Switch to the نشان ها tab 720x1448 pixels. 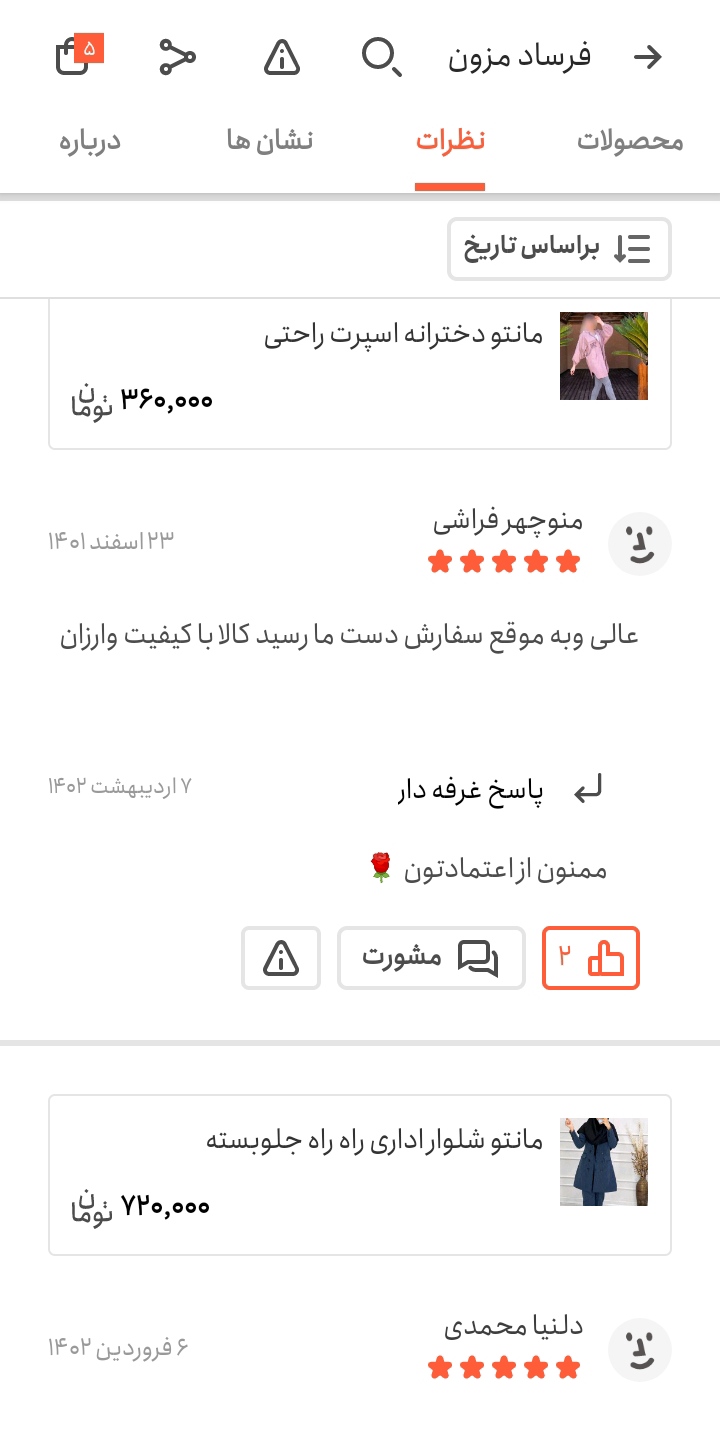270,141
